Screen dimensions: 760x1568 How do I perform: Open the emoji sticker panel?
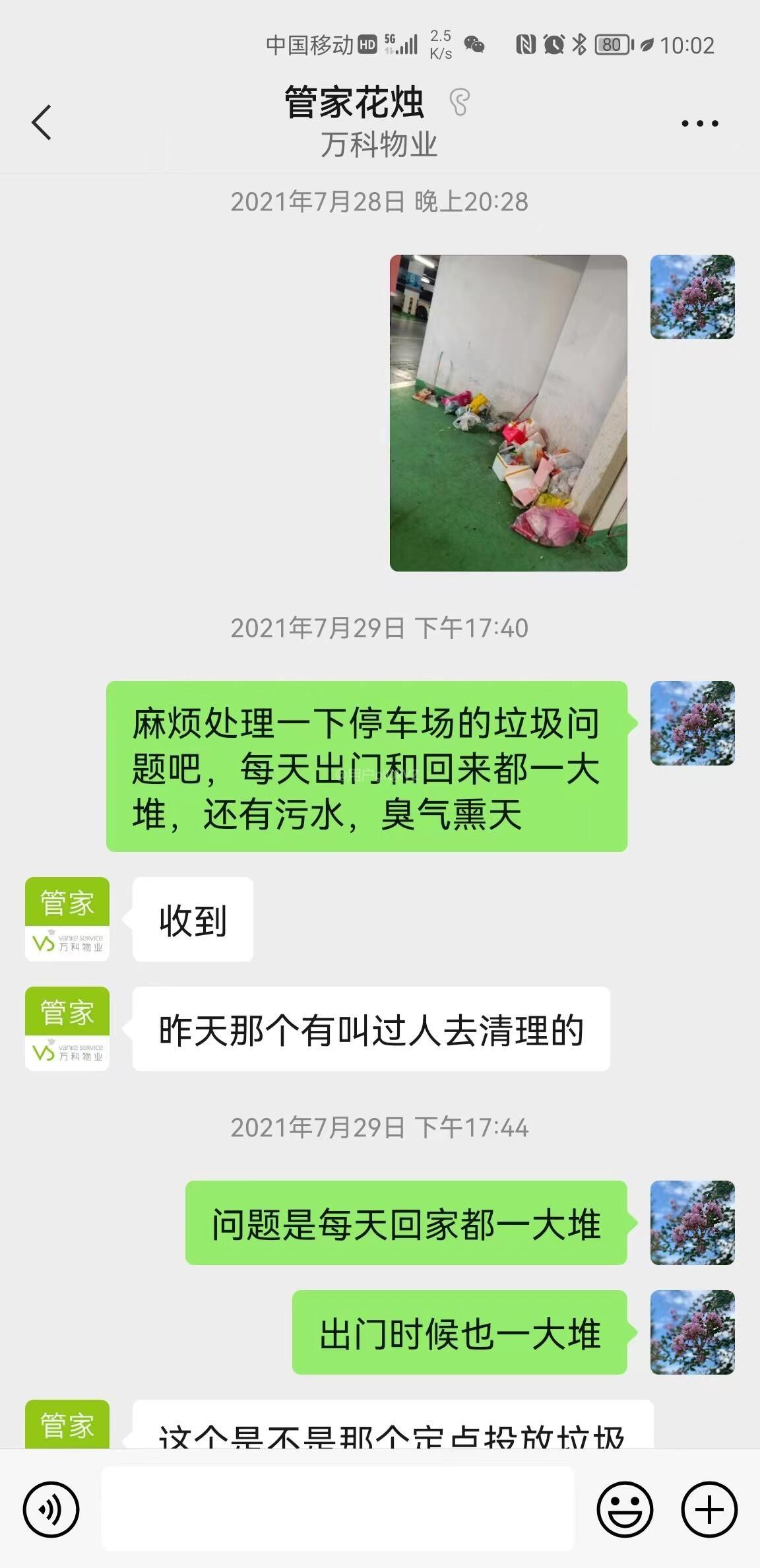pyautogui.click(x=624, y=1509)
